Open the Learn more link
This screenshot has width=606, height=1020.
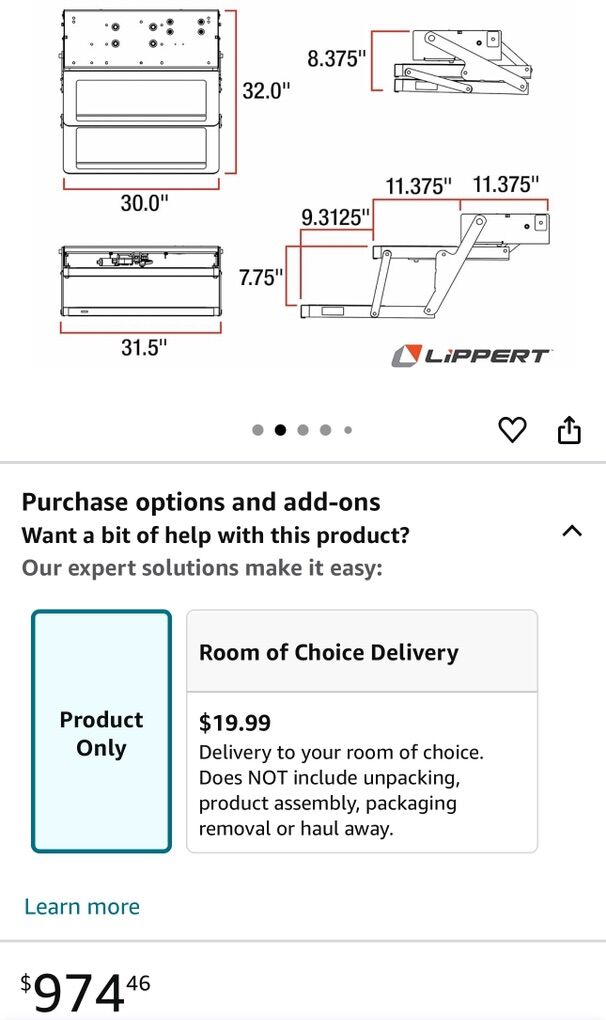click(82, 906)
